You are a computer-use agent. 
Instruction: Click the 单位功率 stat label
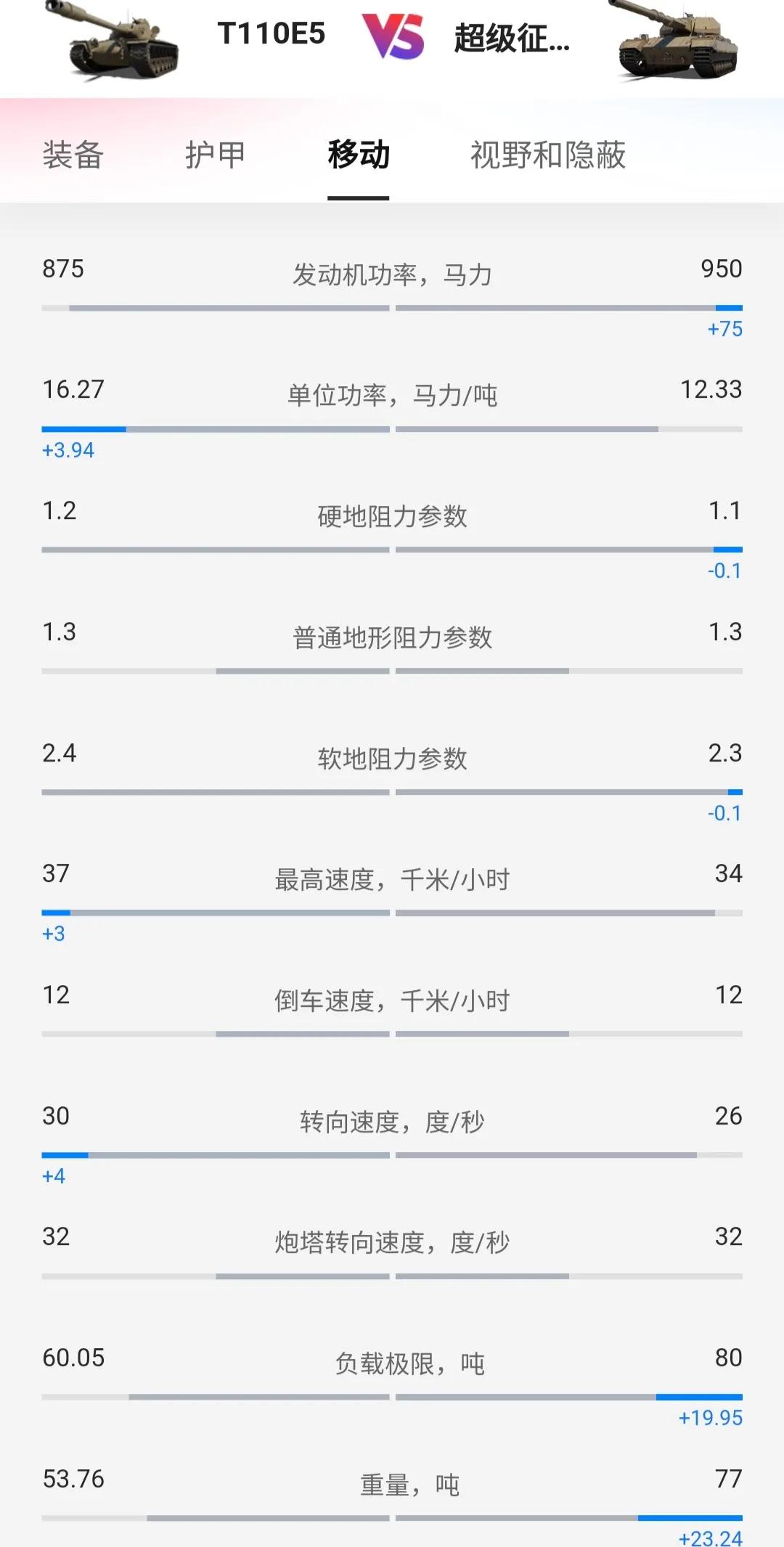point(392,395)
